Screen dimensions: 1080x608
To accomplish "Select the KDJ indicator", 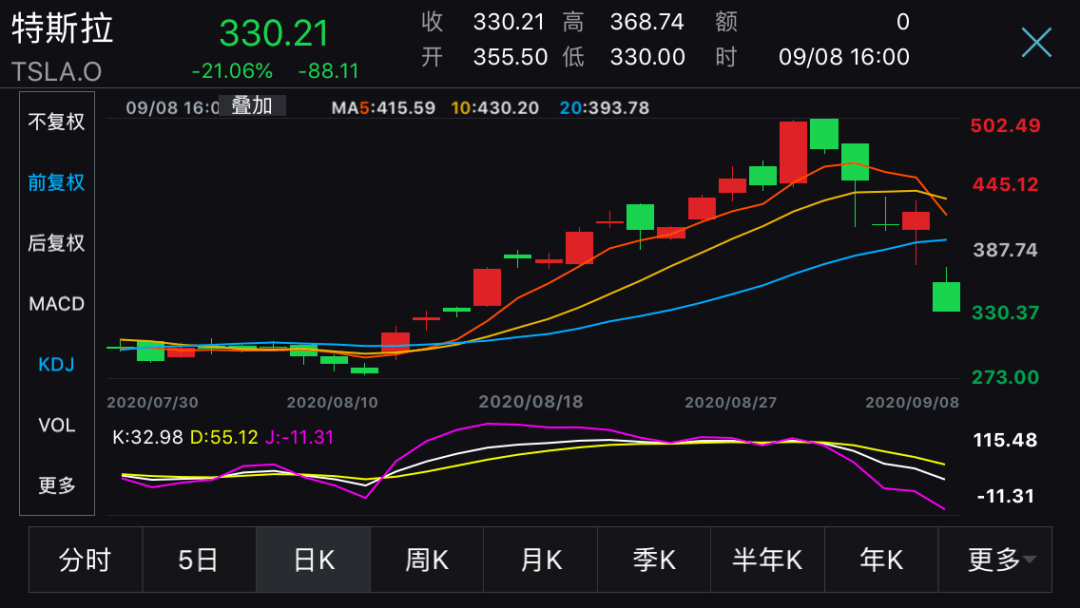I will tap(57, 364).
